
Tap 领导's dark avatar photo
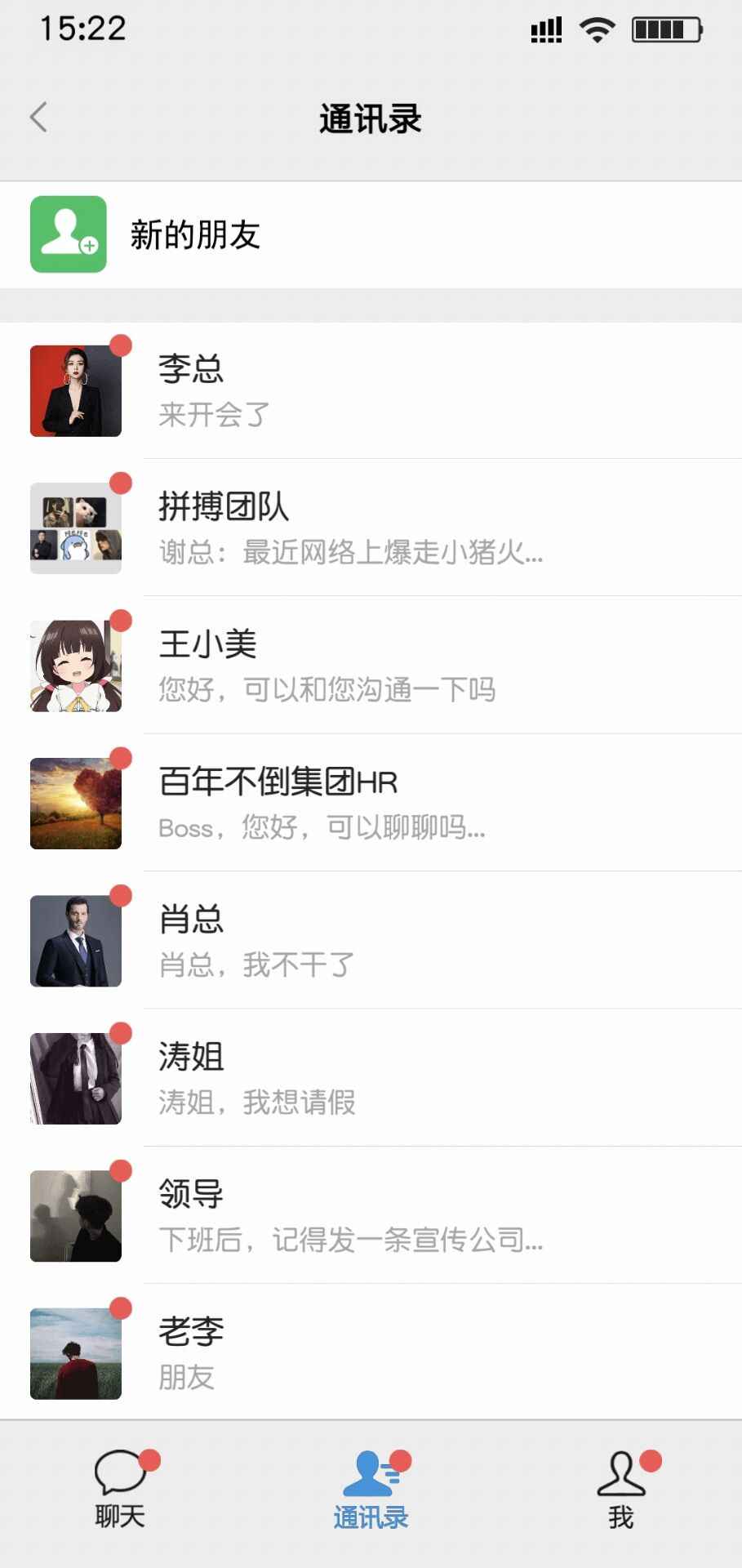[x=75, y=1215]
